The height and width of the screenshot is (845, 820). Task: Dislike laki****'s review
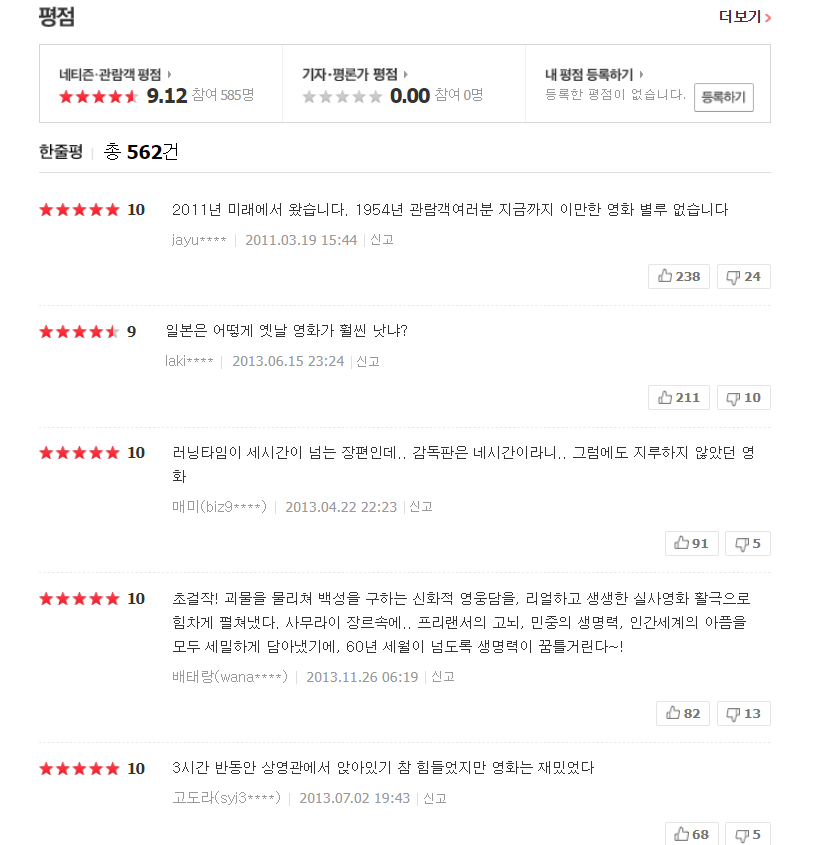pyautogui.click(x=743, y=397)
